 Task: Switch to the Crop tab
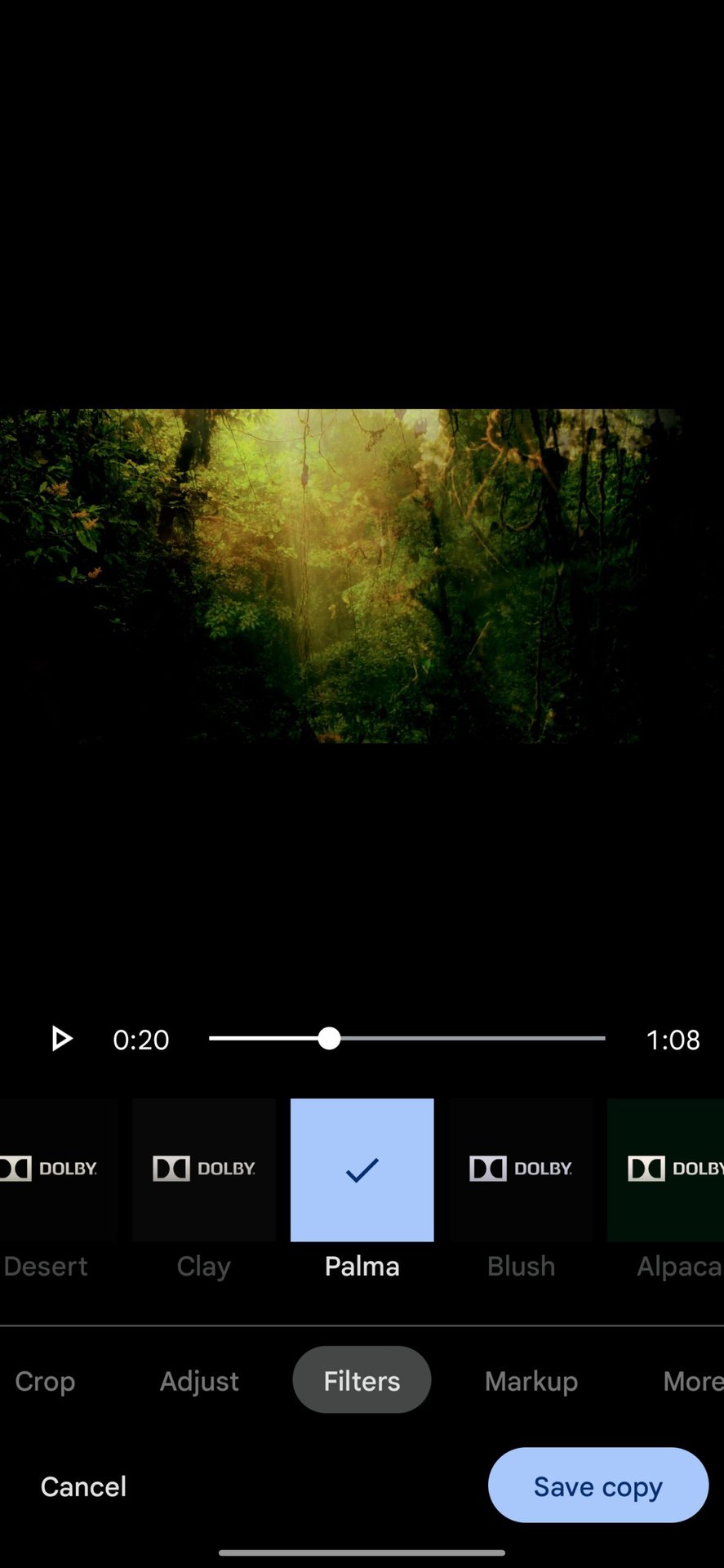pyautogui.click(x=45, y=1381)
